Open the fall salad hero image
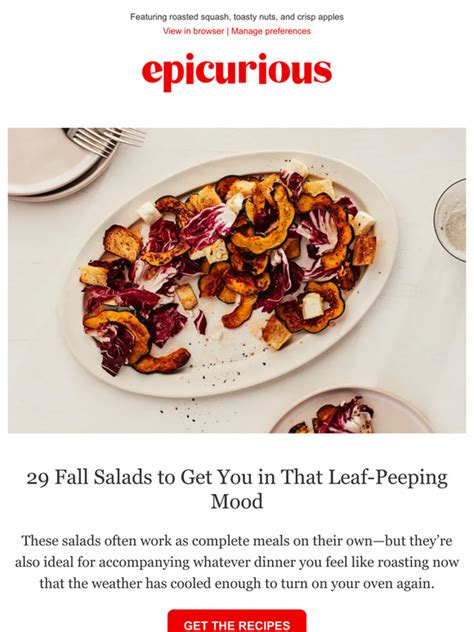Viewport: 474px width, 632px height. pos(237,281)
